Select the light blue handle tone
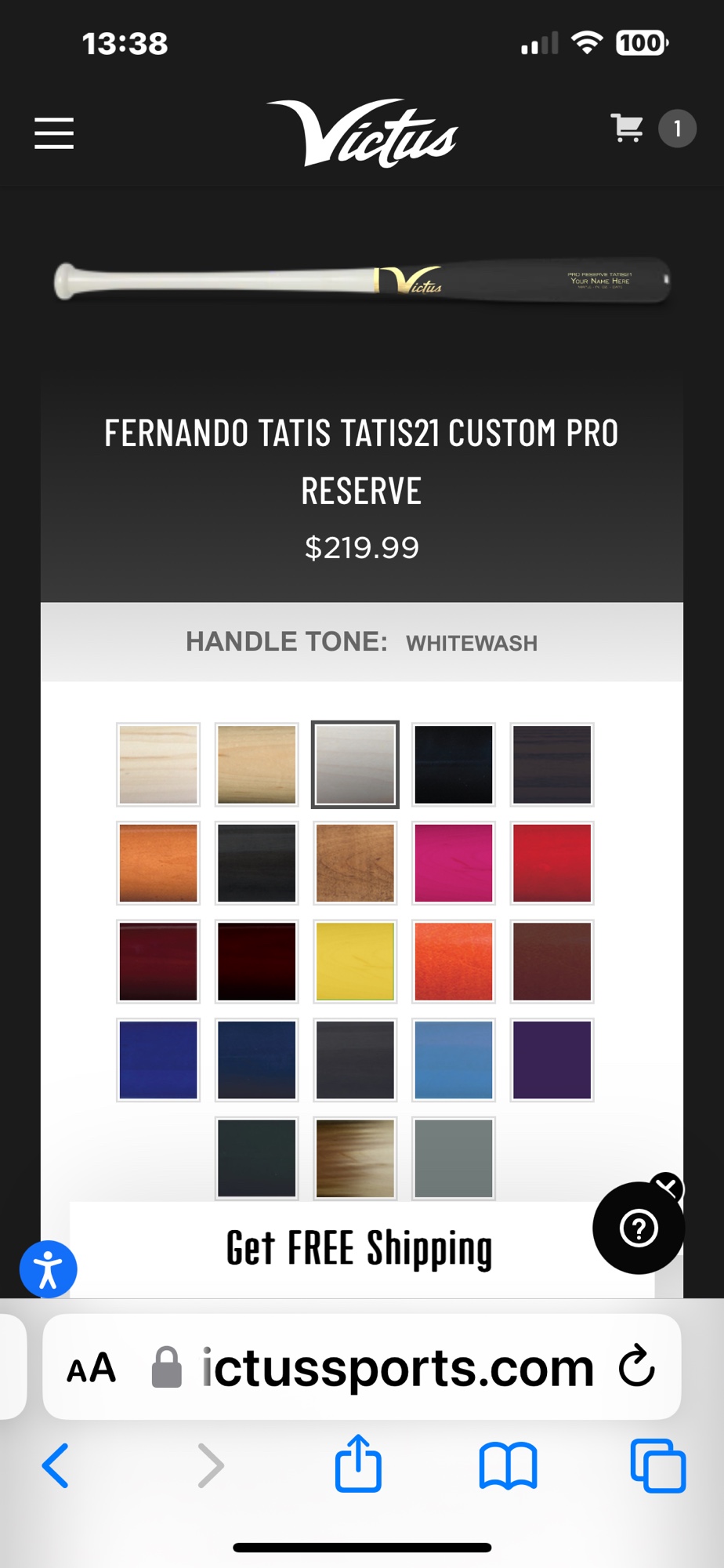Viewport: 724px width, 1568px height. 454,1059
